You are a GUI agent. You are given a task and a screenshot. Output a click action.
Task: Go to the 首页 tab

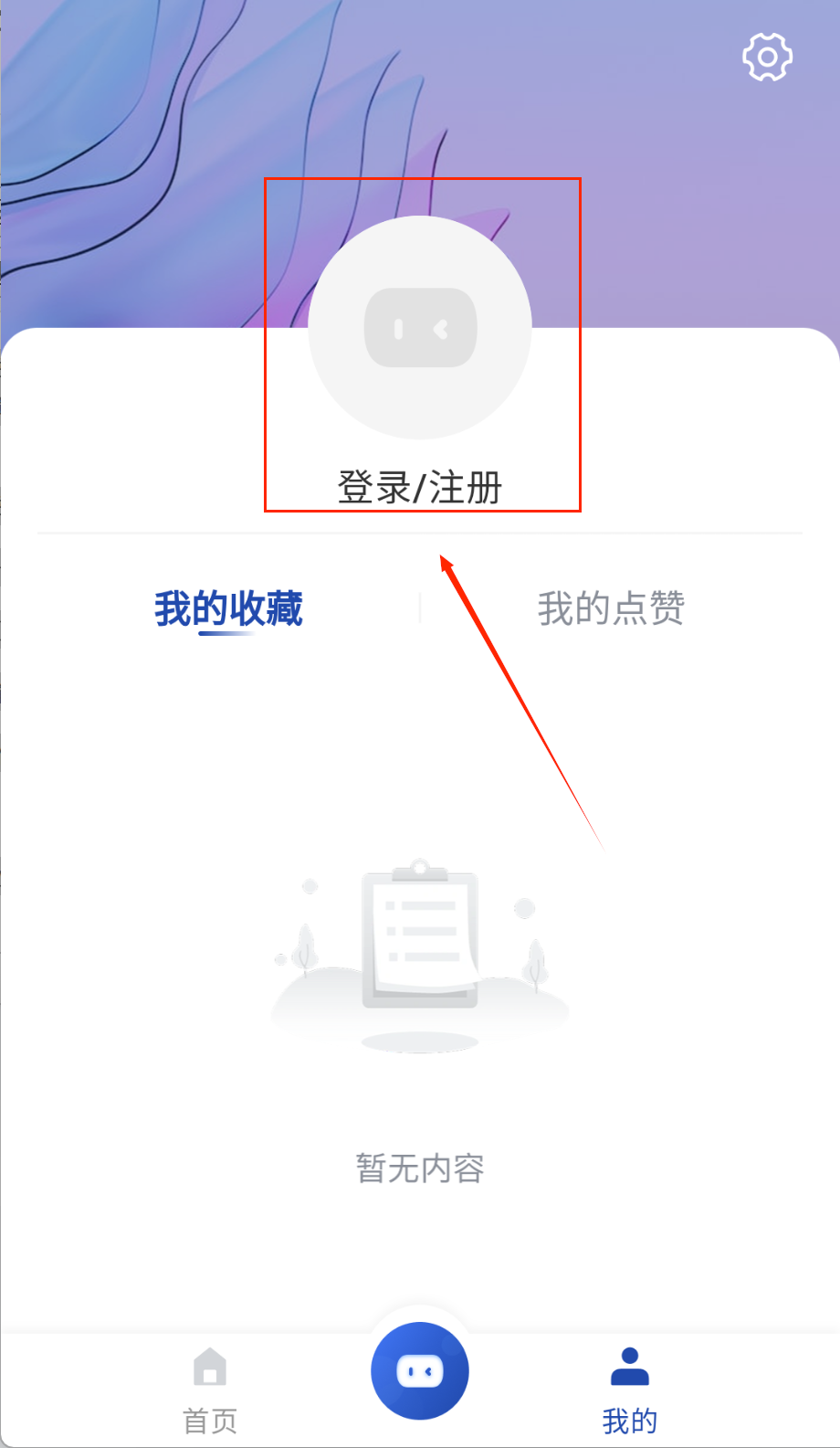pyautogui.click(x=210, y=1389)
